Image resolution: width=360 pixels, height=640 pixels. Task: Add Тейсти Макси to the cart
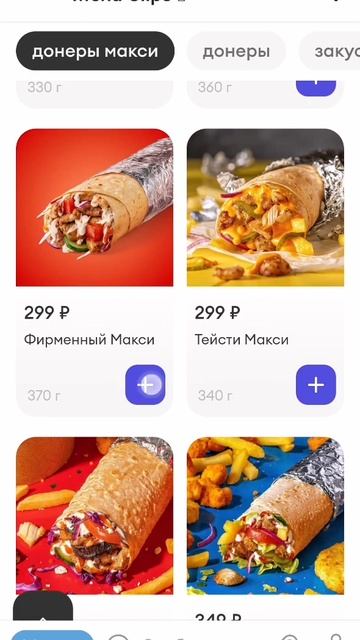pos(316,385)
